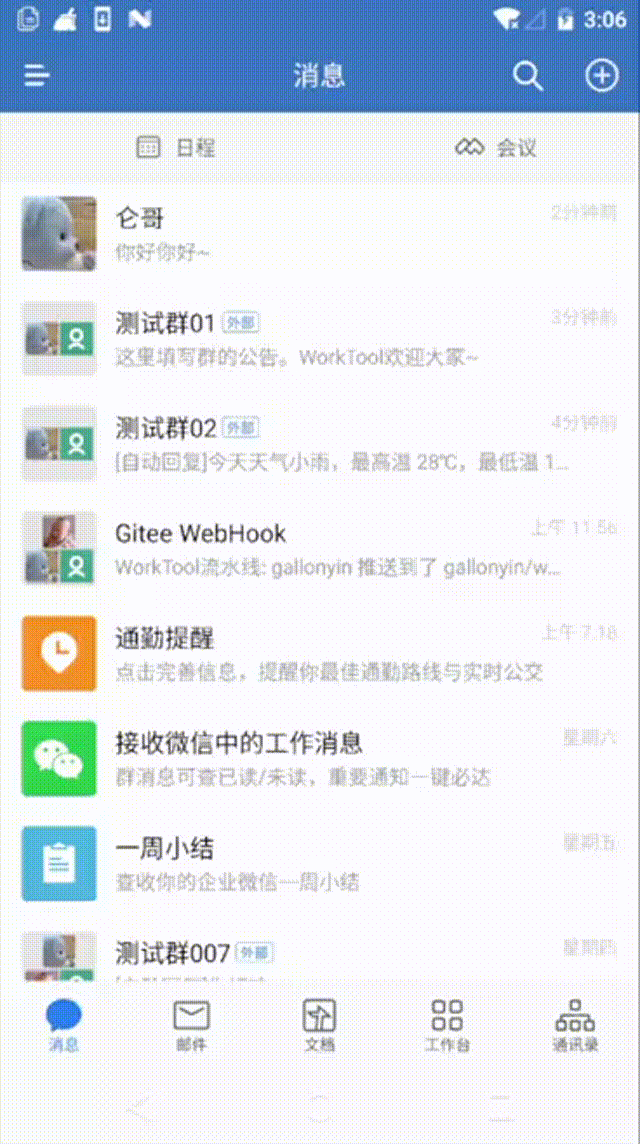Open the 通勤提醒 message

click(x=320, y=653)
